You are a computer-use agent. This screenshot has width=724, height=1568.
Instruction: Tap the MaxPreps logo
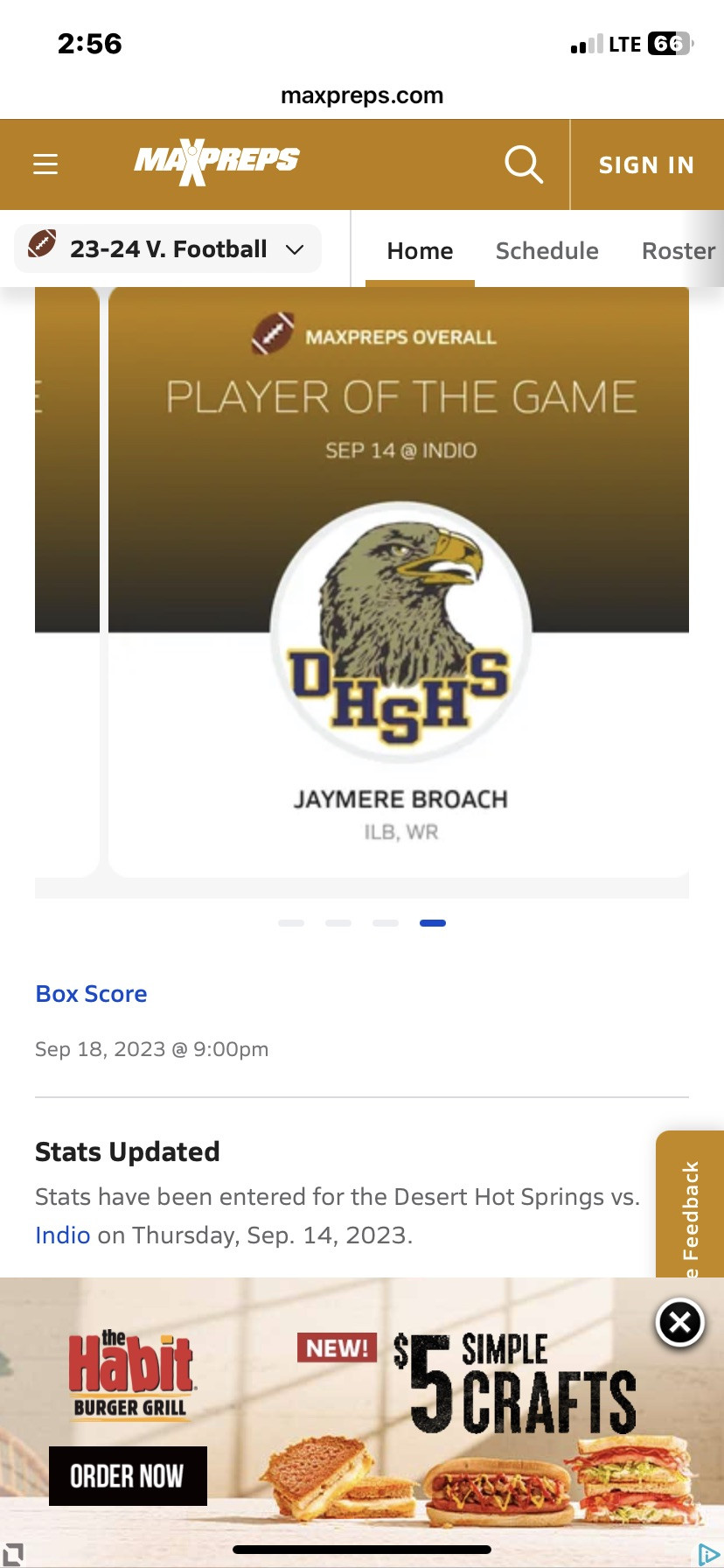(x=217, y=163)
